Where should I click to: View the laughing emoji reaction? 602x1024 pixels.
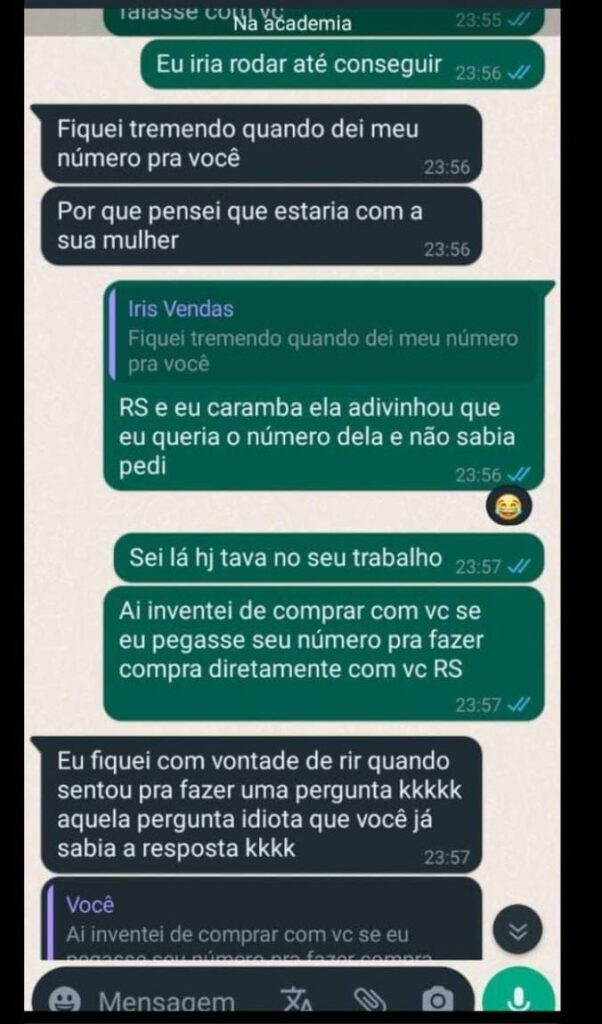(x=508, y=507)
